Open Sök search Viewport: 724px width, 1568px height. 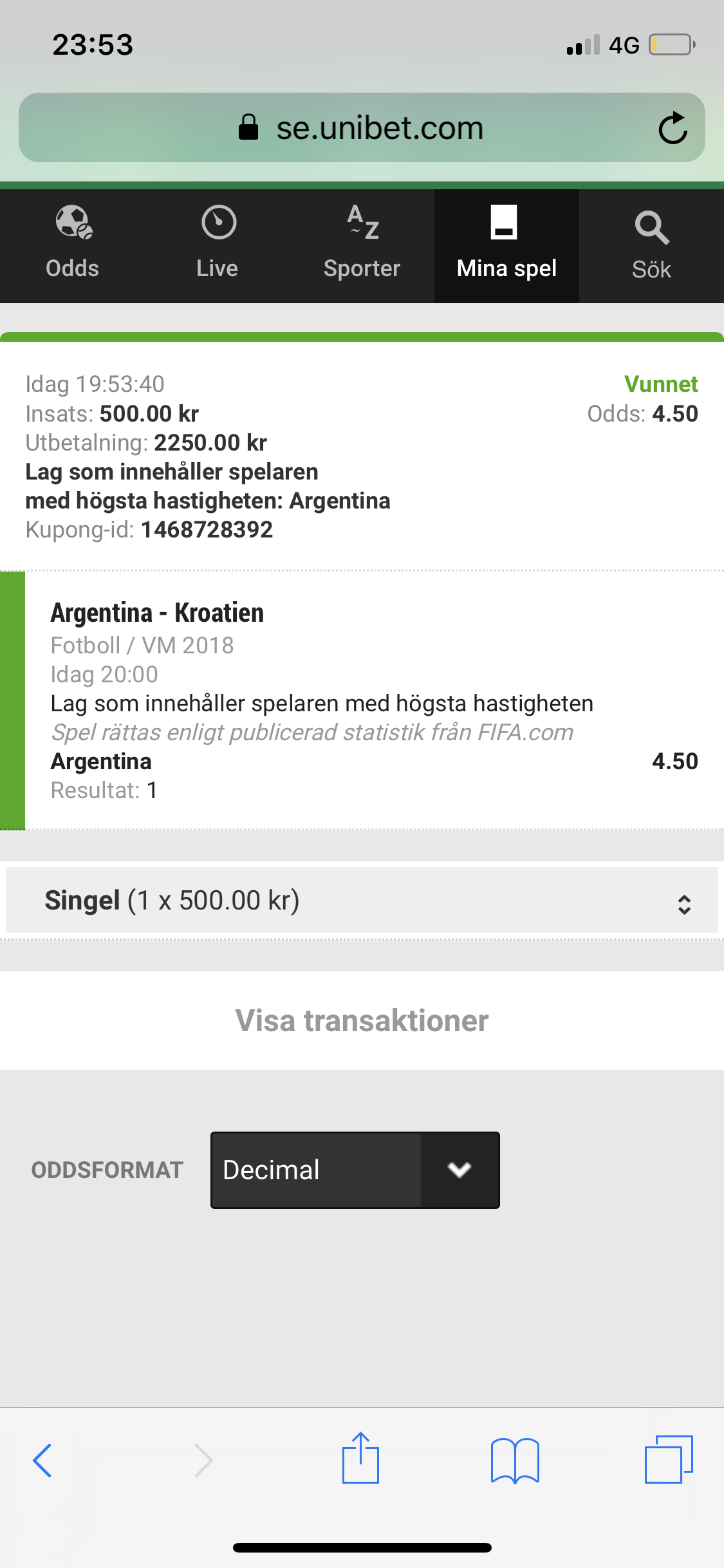651,246
